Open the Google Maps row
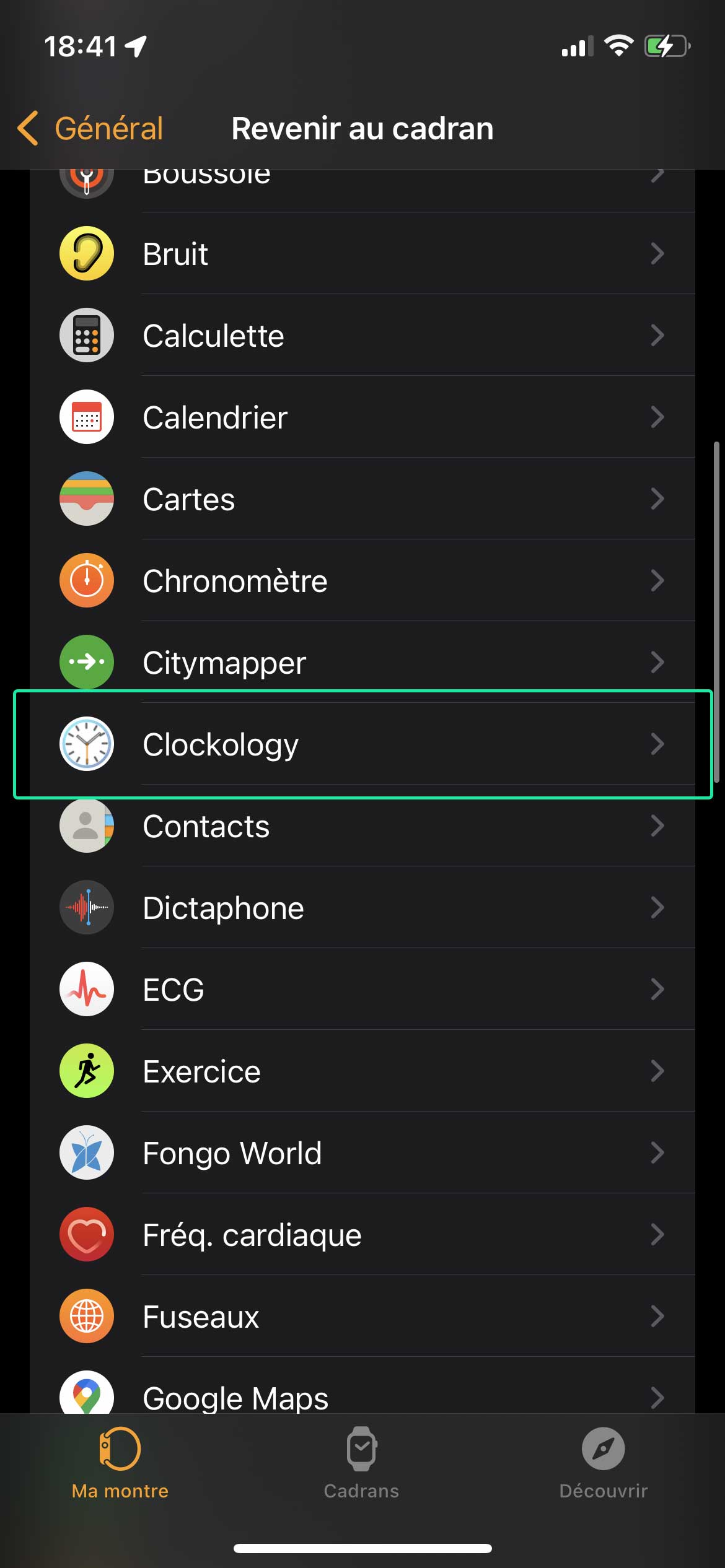725x1568 pixels. pyautogui.click(x=362, y=1386)
